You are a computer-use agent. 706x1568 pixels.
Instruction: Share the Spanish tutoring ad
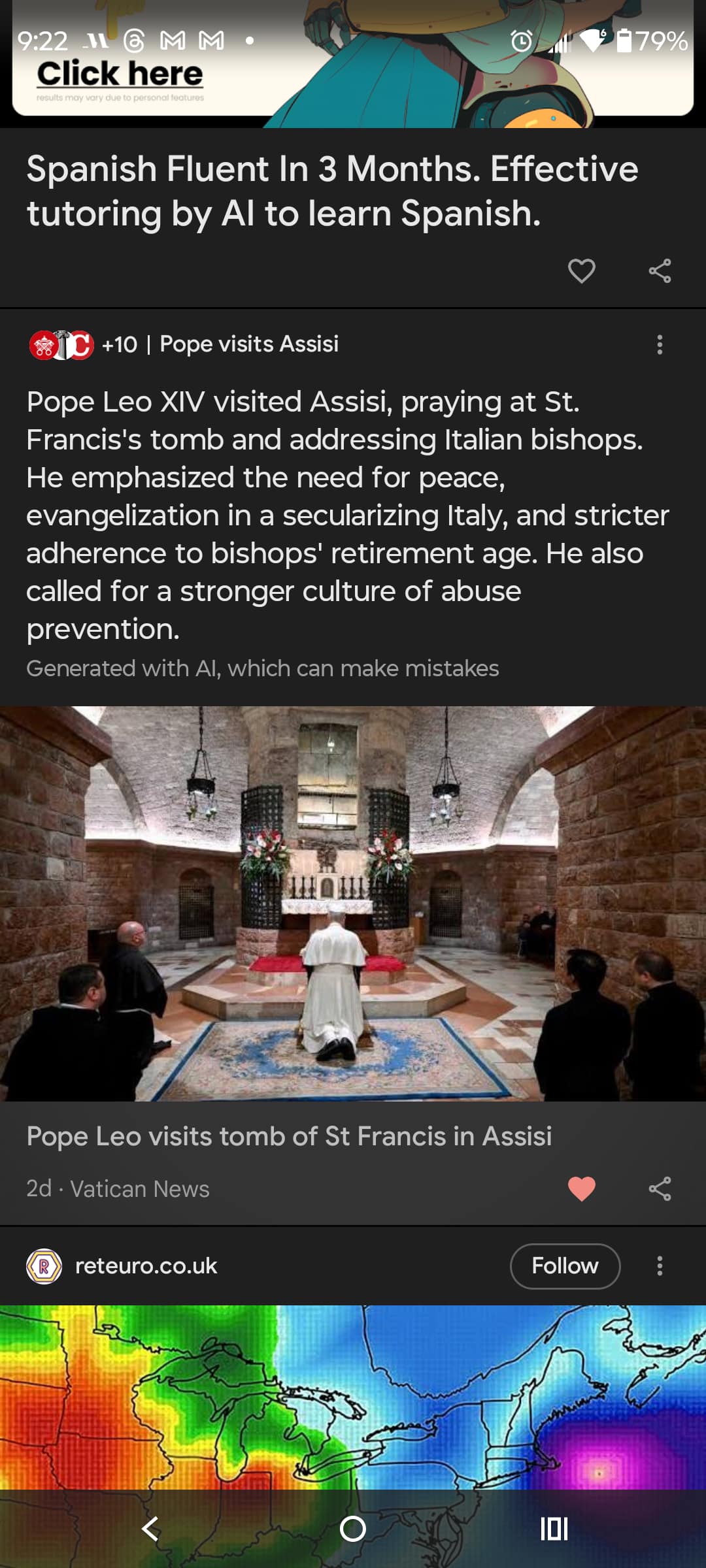[x=660, y=271]
